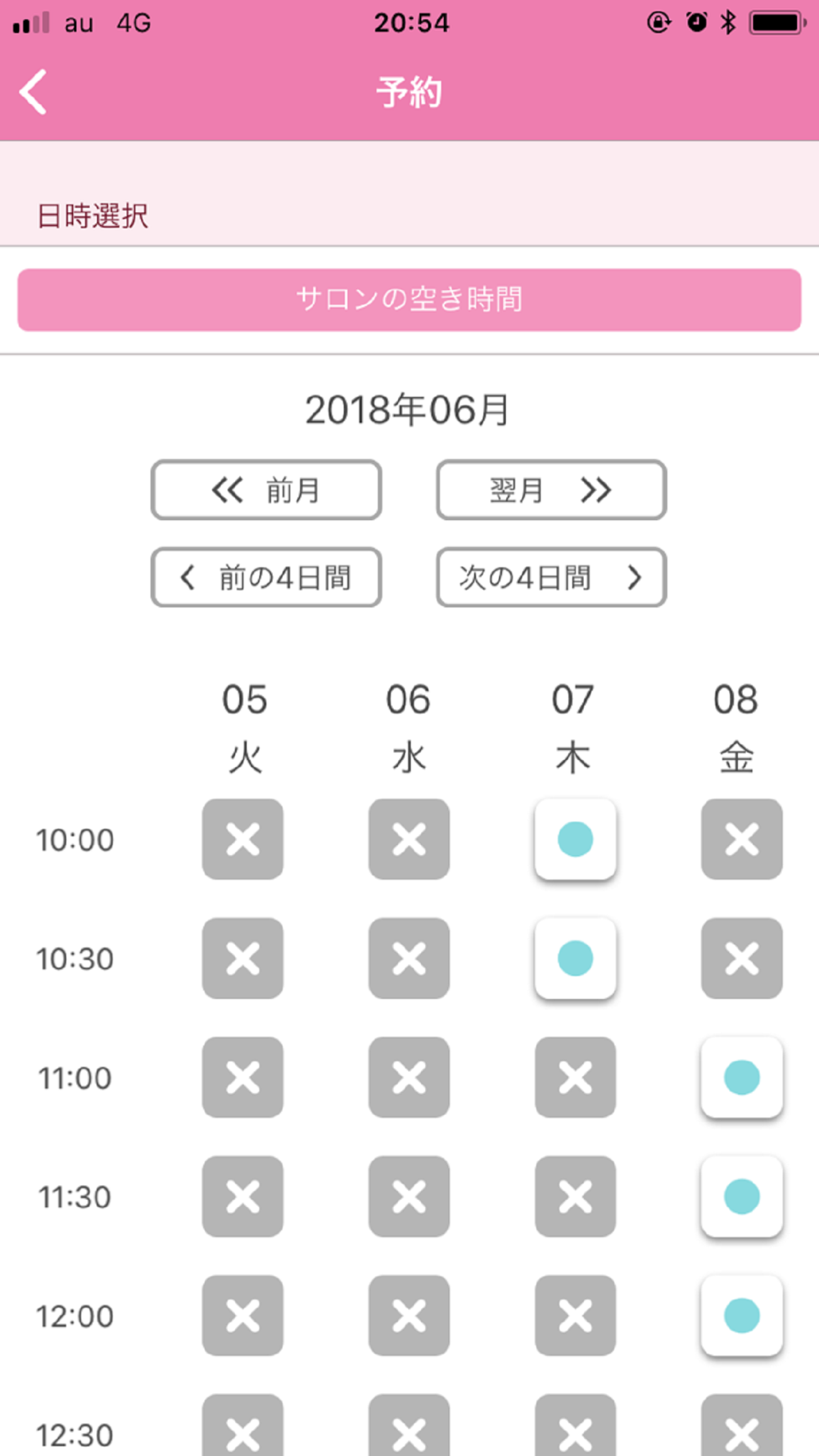Go back using the header arrow
Screen dimensions: 819x1456
click(34, 92)
